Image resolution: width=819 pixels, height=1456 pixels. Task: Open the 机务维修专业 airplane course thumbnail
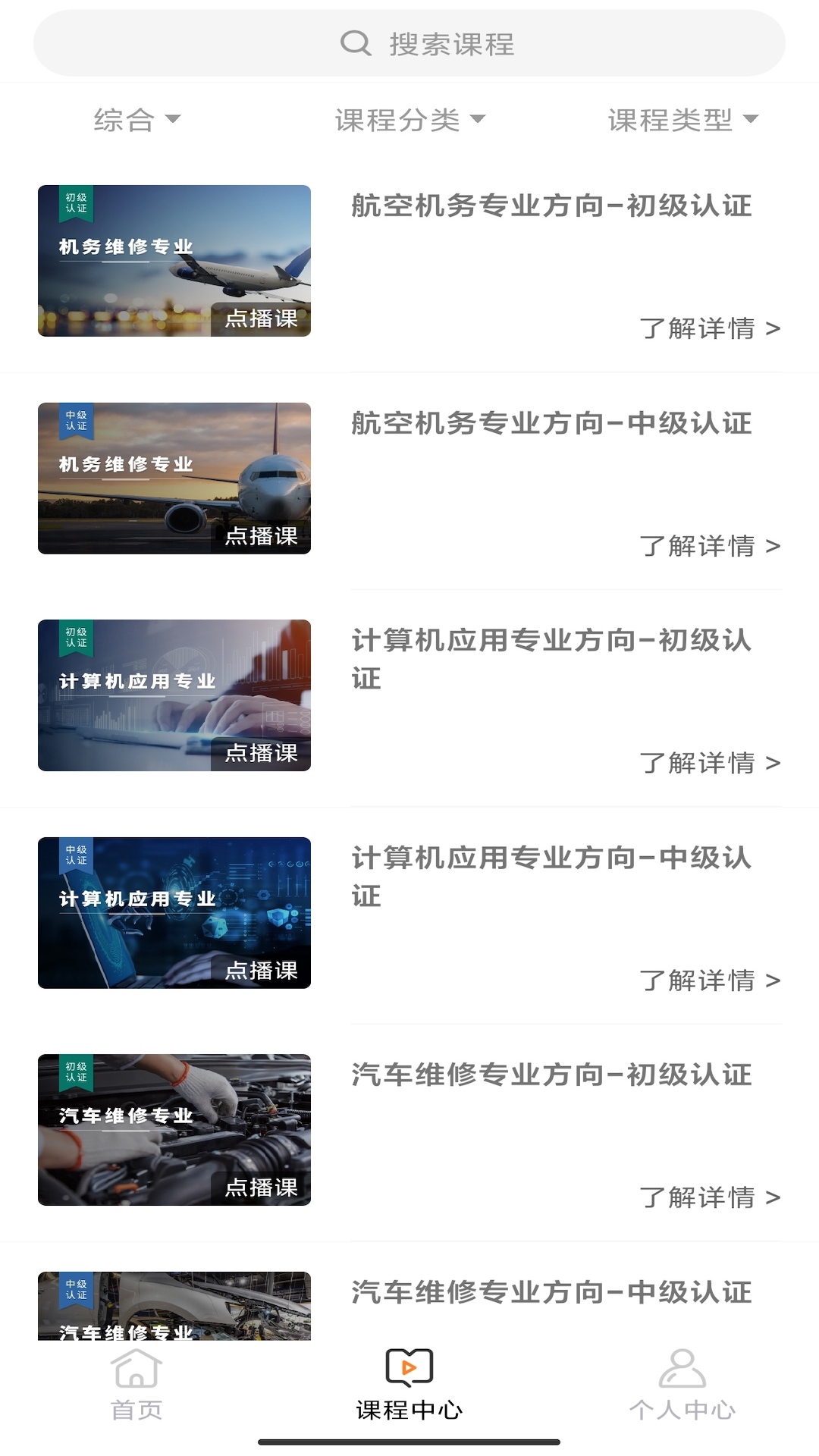tap(174, 261)
